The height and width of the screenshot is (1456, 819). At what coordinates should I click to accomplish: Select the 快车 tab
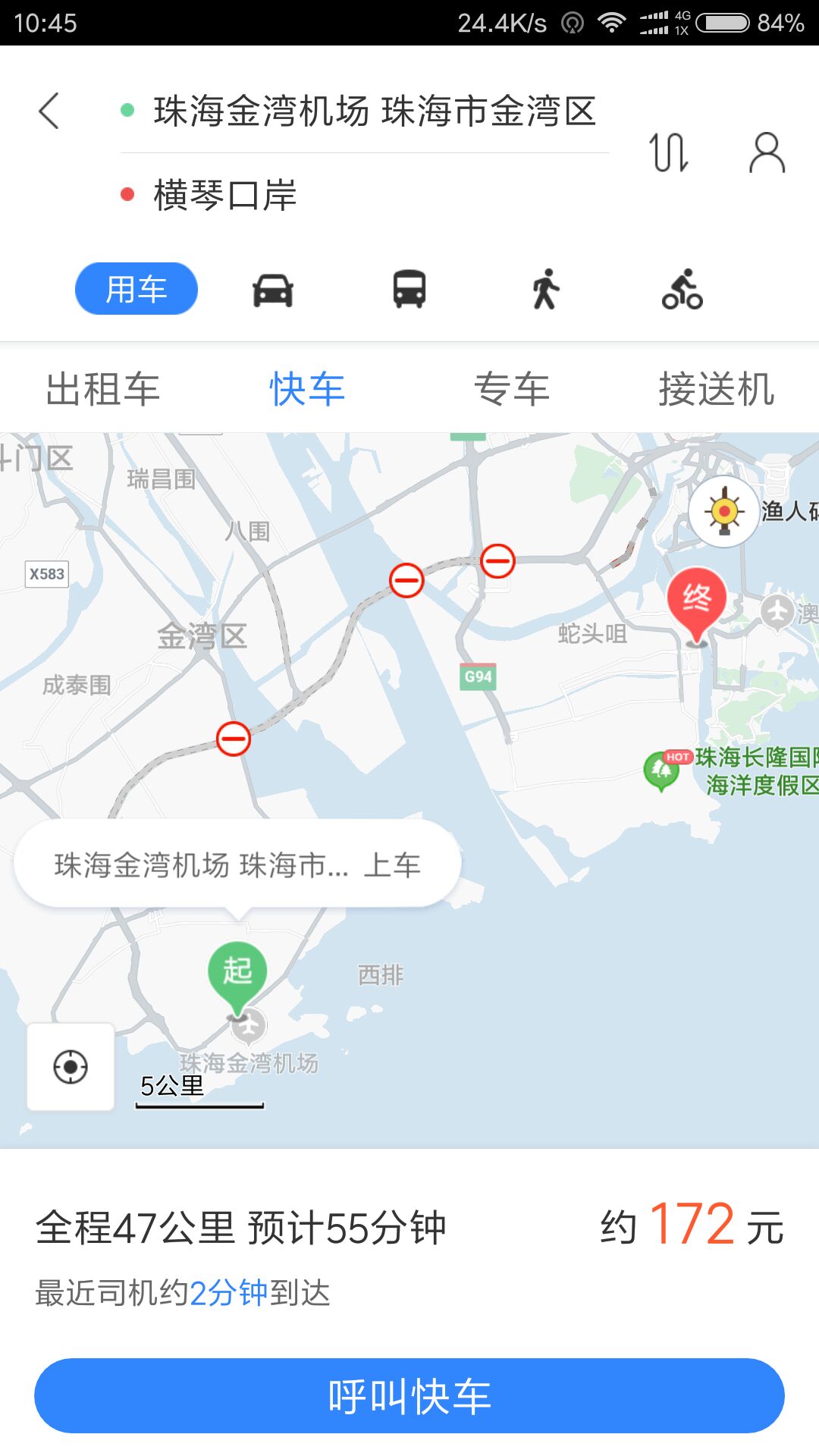click(307, 389)
